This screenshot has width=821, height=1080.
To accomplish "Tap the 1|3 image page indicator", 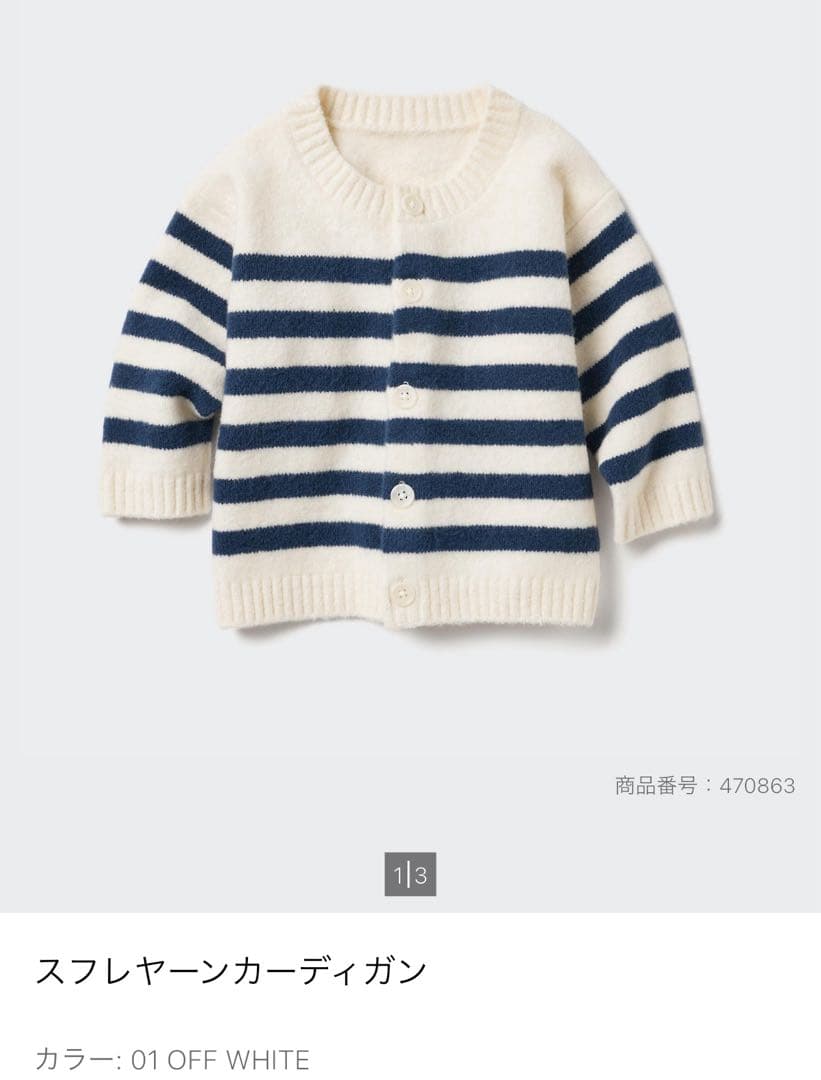I will click(410, 875).
